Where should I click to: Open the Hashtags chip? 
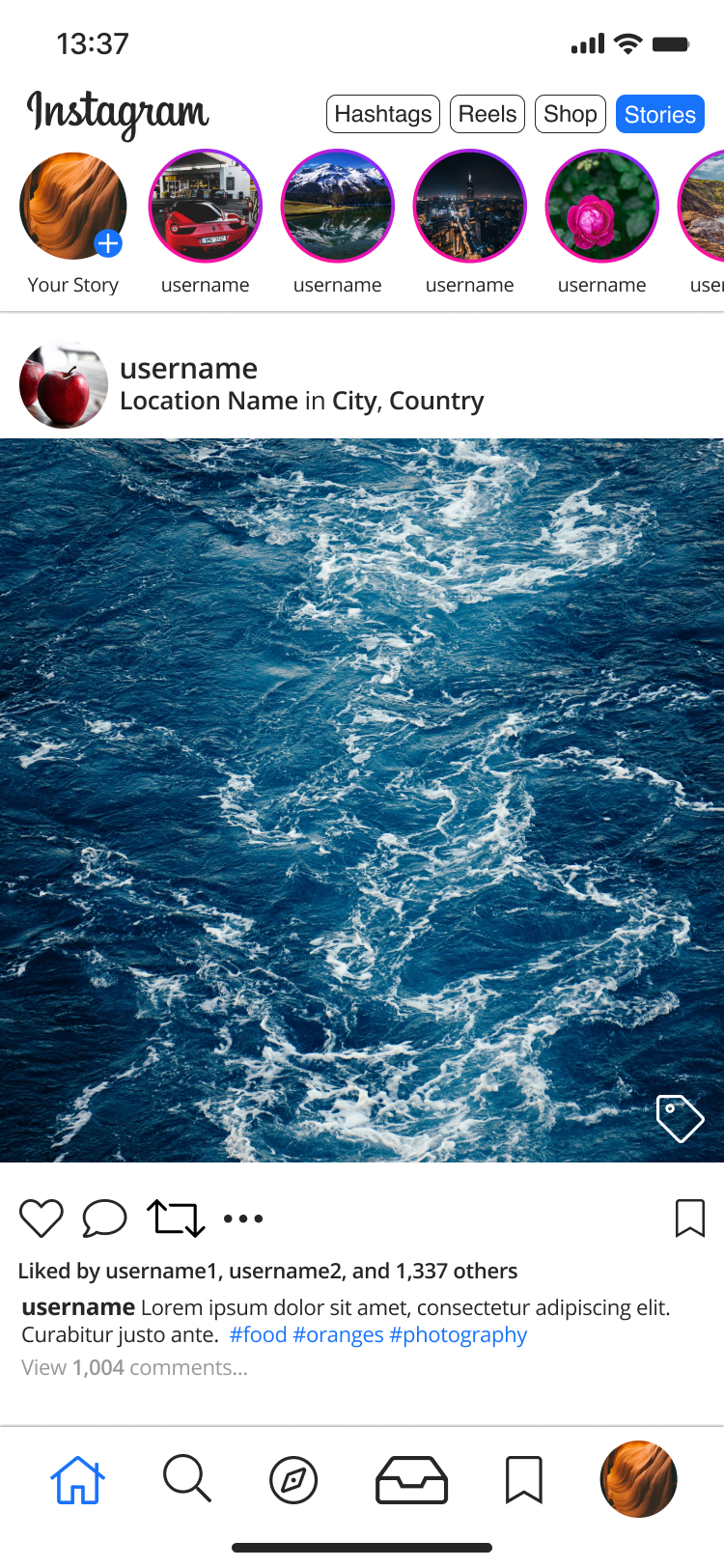coord(383,114)
